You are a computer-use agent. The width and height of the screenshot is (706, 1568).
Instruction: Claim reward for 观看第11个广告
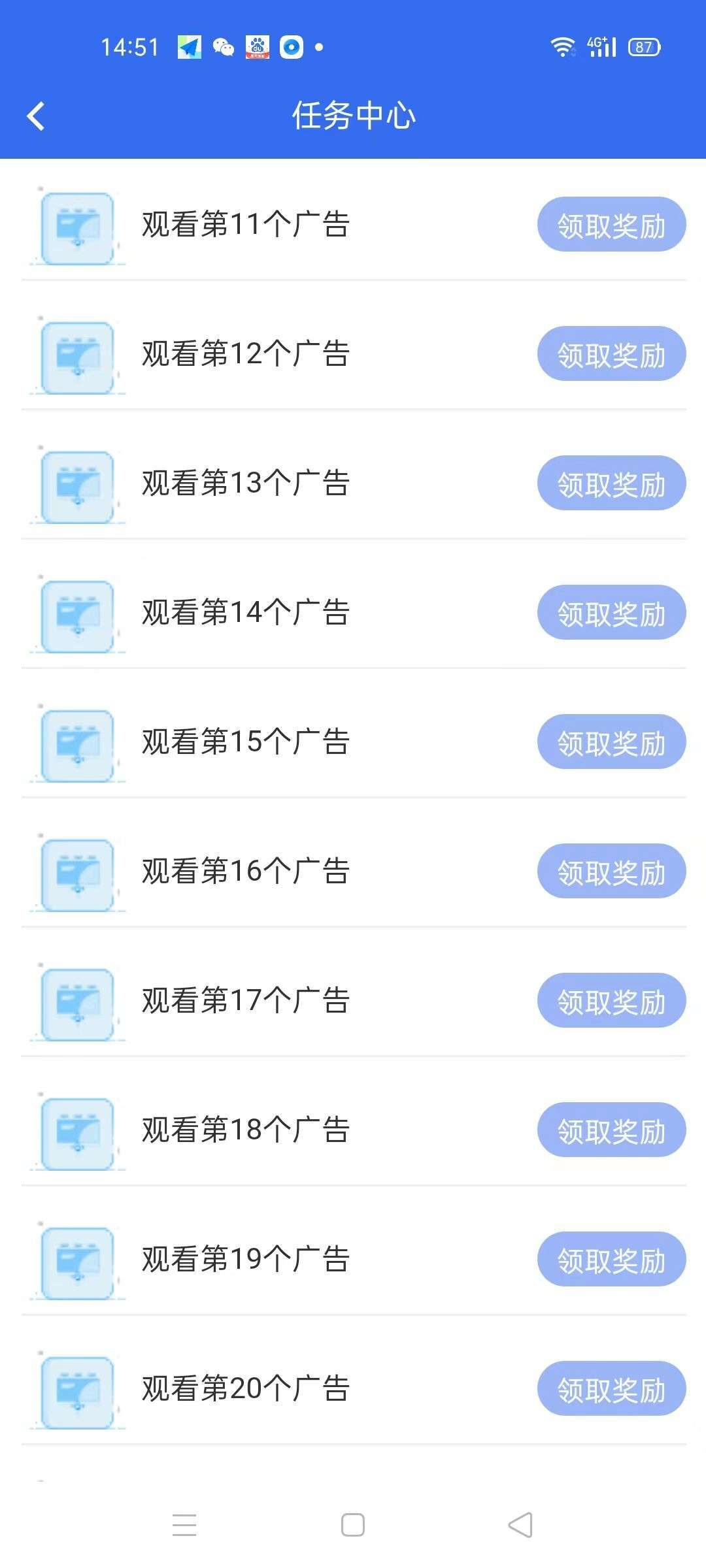(611, 224)
